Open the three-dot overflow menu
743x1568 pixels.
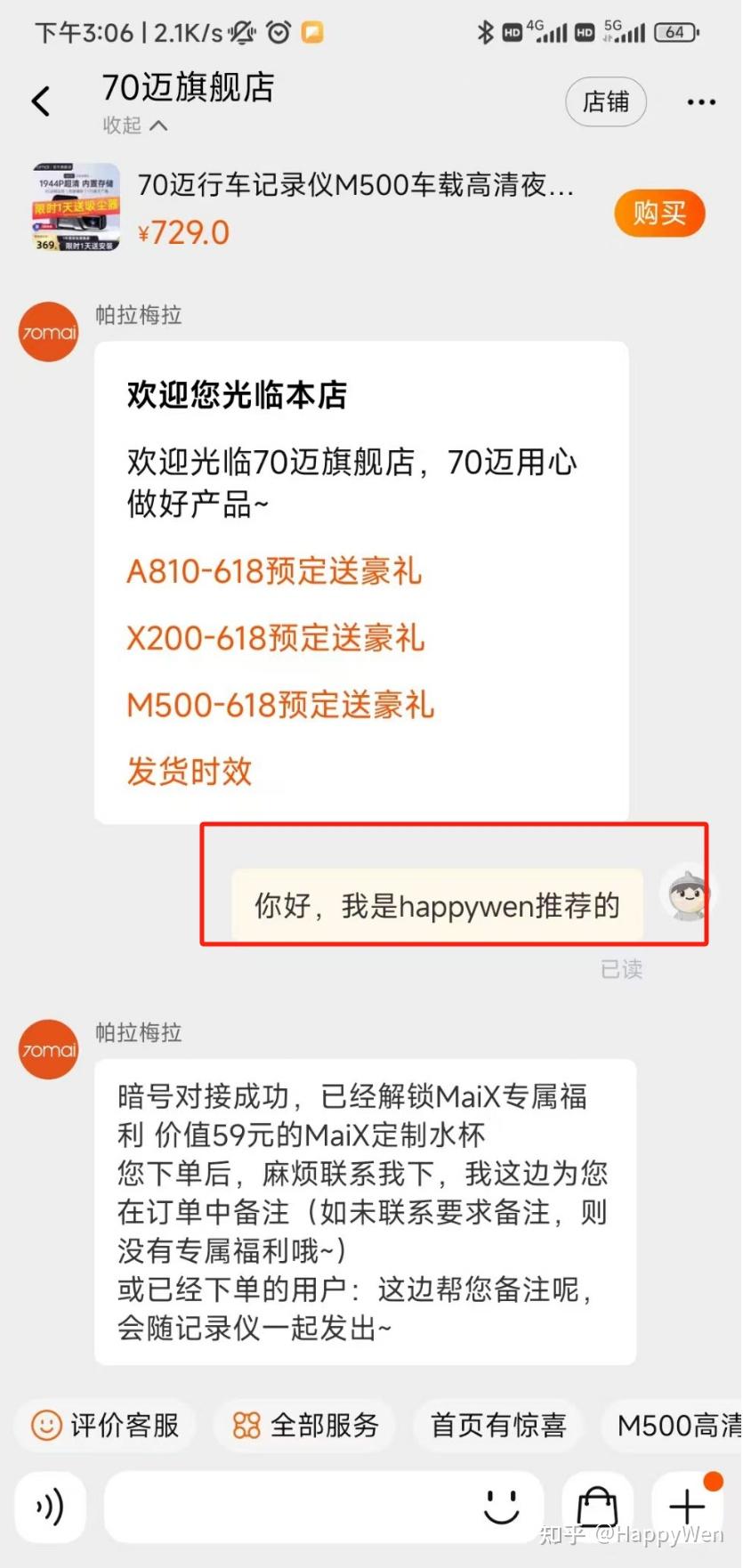(x=700, y=102)
